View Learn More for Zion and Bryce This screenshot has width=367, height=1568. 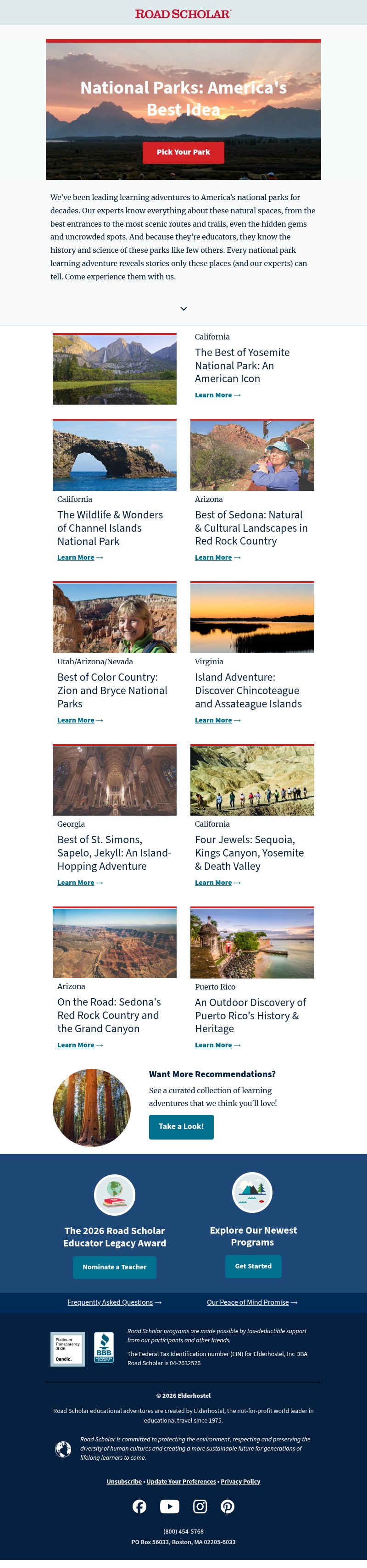click(76, 720)
